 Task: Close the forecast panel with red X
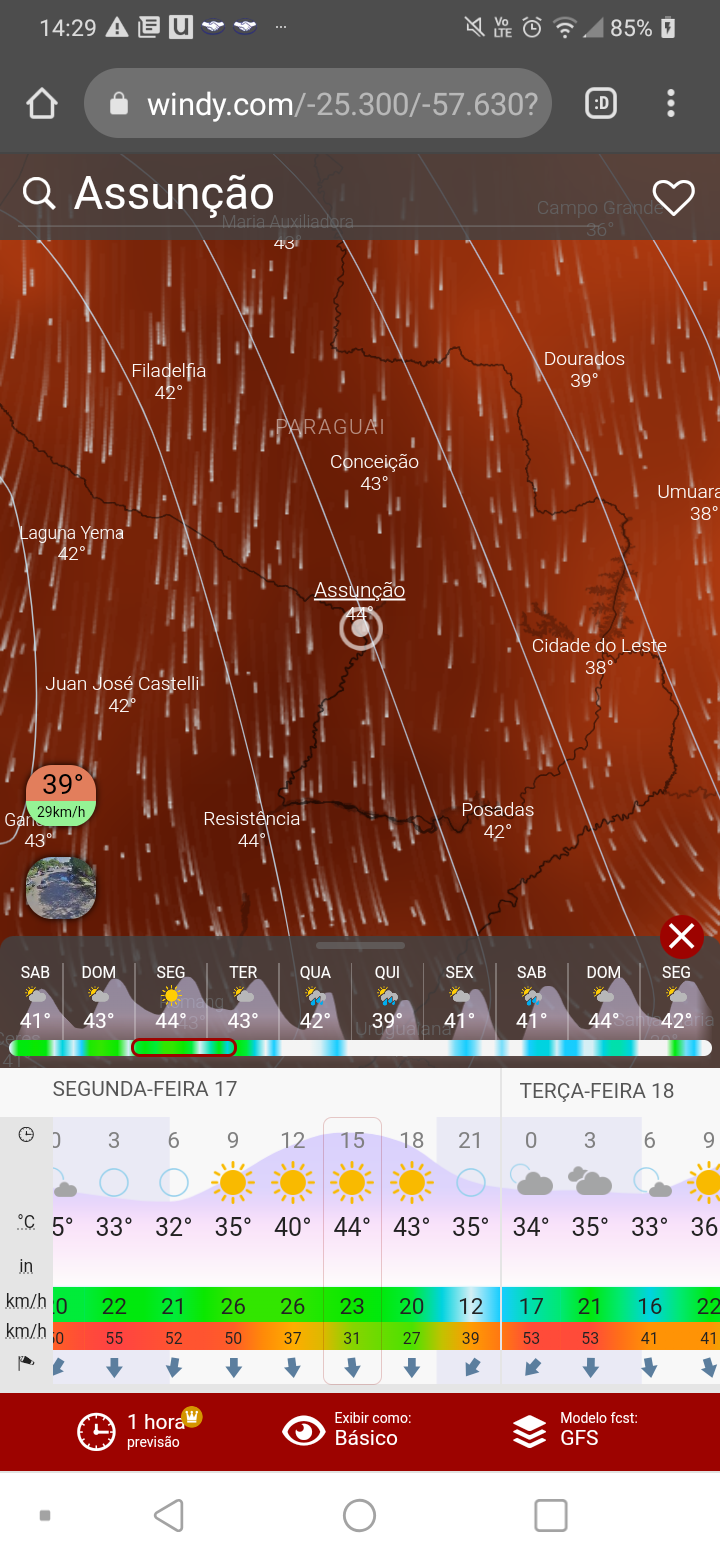click(x=682, y=937)
